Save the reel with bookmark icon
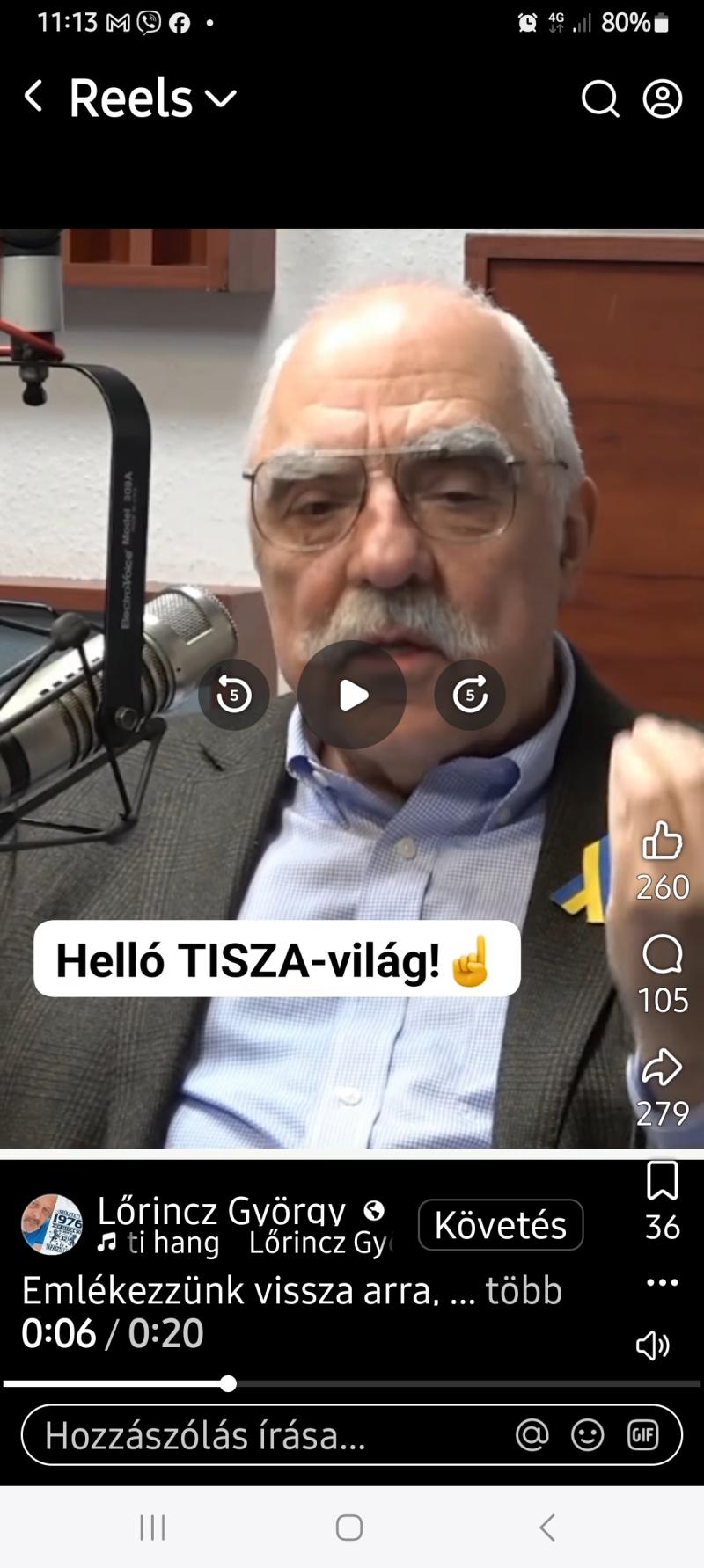The width and height of the screenshot is (704, 1568). [662, 1180]
